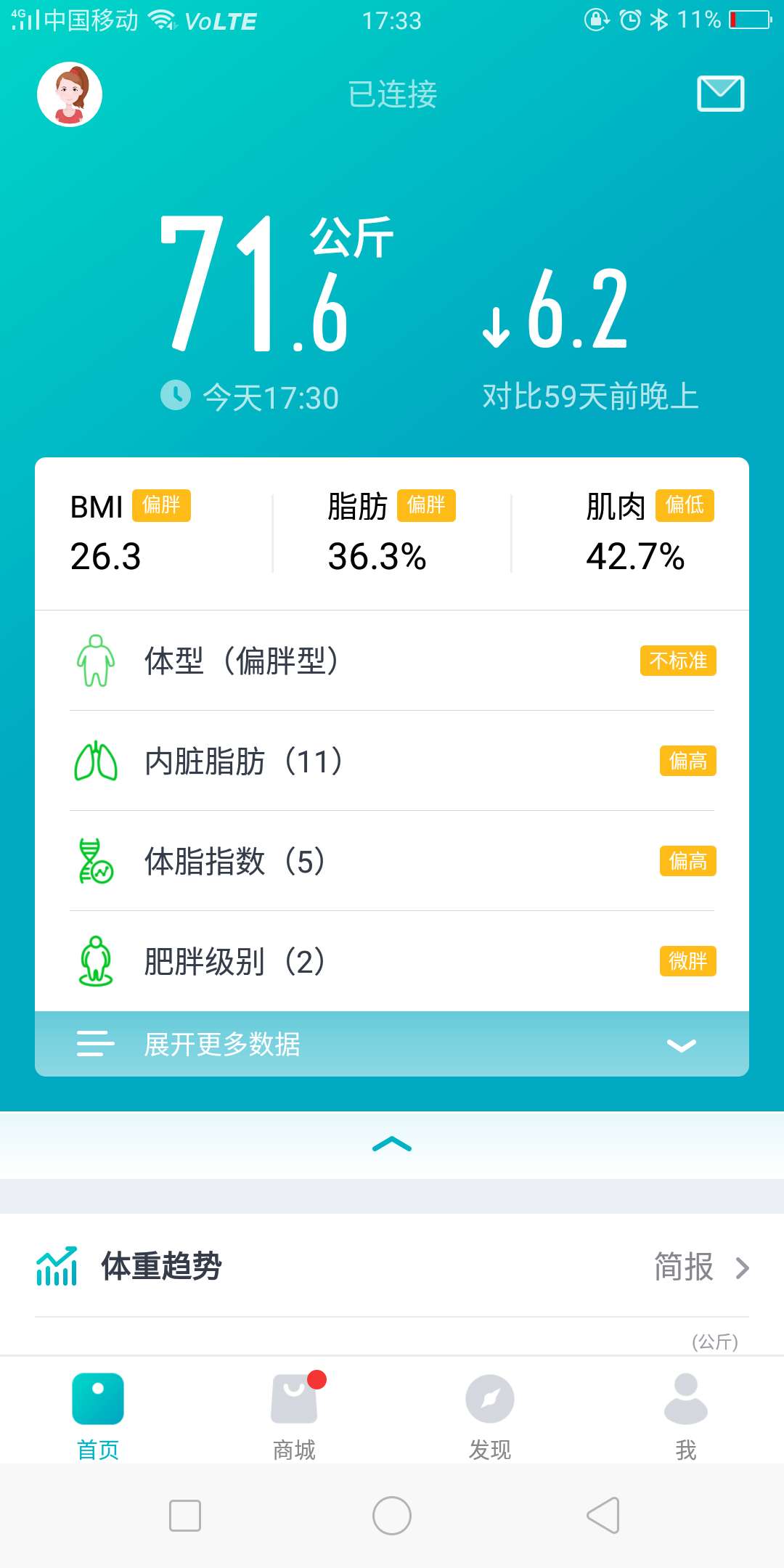Image resolution: width=784 pixels, height=1568 pixels.
Task: Select the 不标准 tag on 体型 row
Action: click(x=677, y=661)
